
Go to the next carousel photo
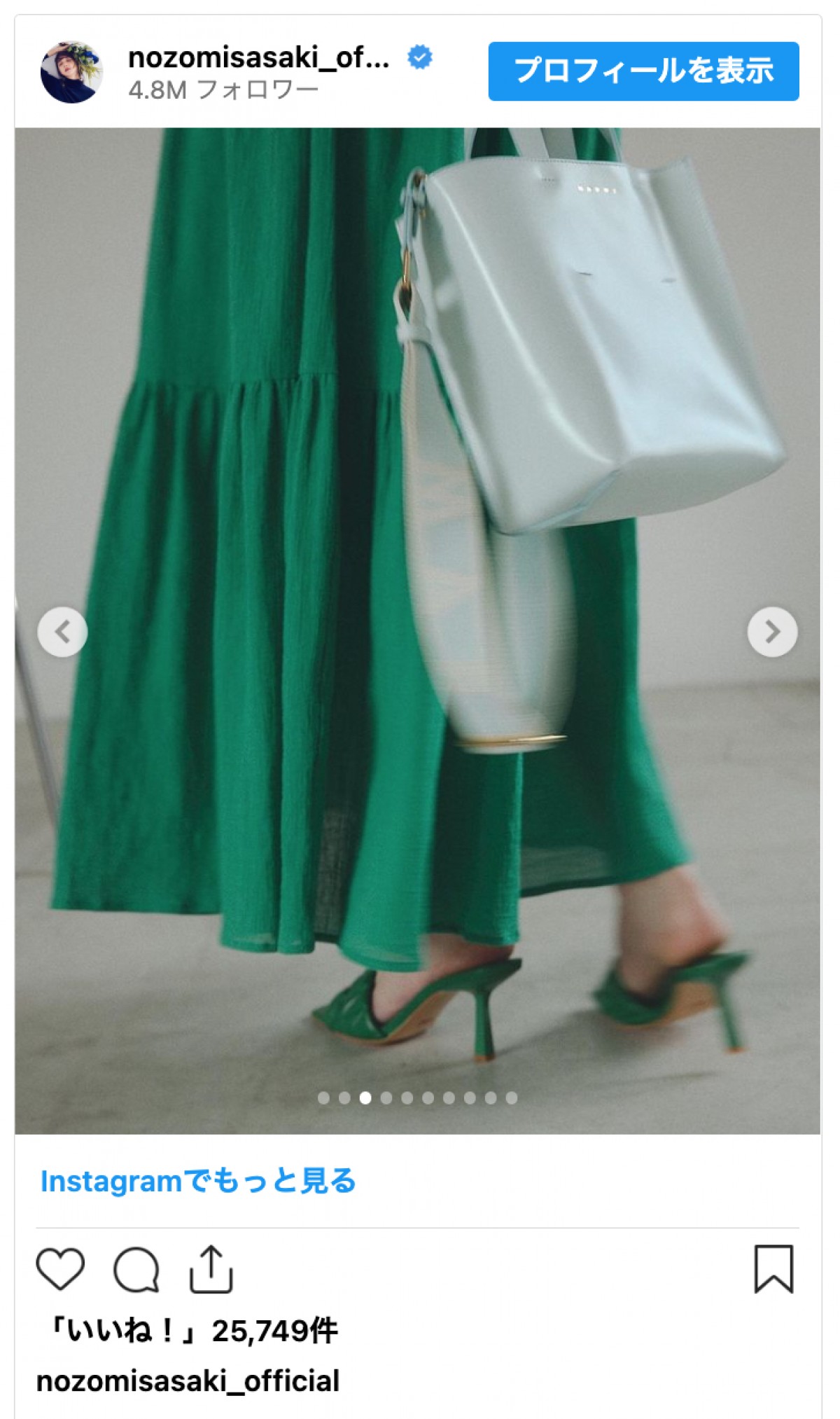point(772,632)
